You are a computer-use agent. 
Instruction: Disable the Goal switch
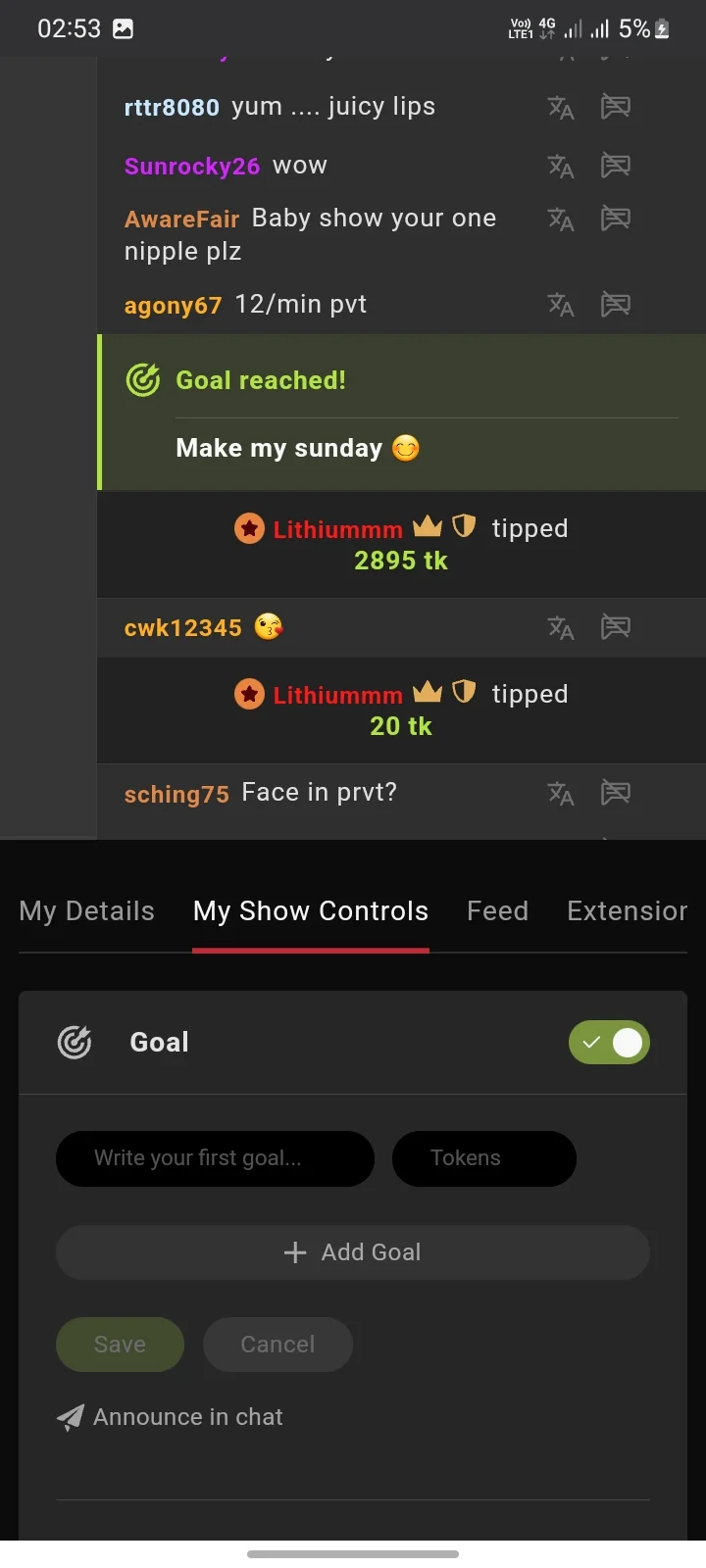point(609,1043)
